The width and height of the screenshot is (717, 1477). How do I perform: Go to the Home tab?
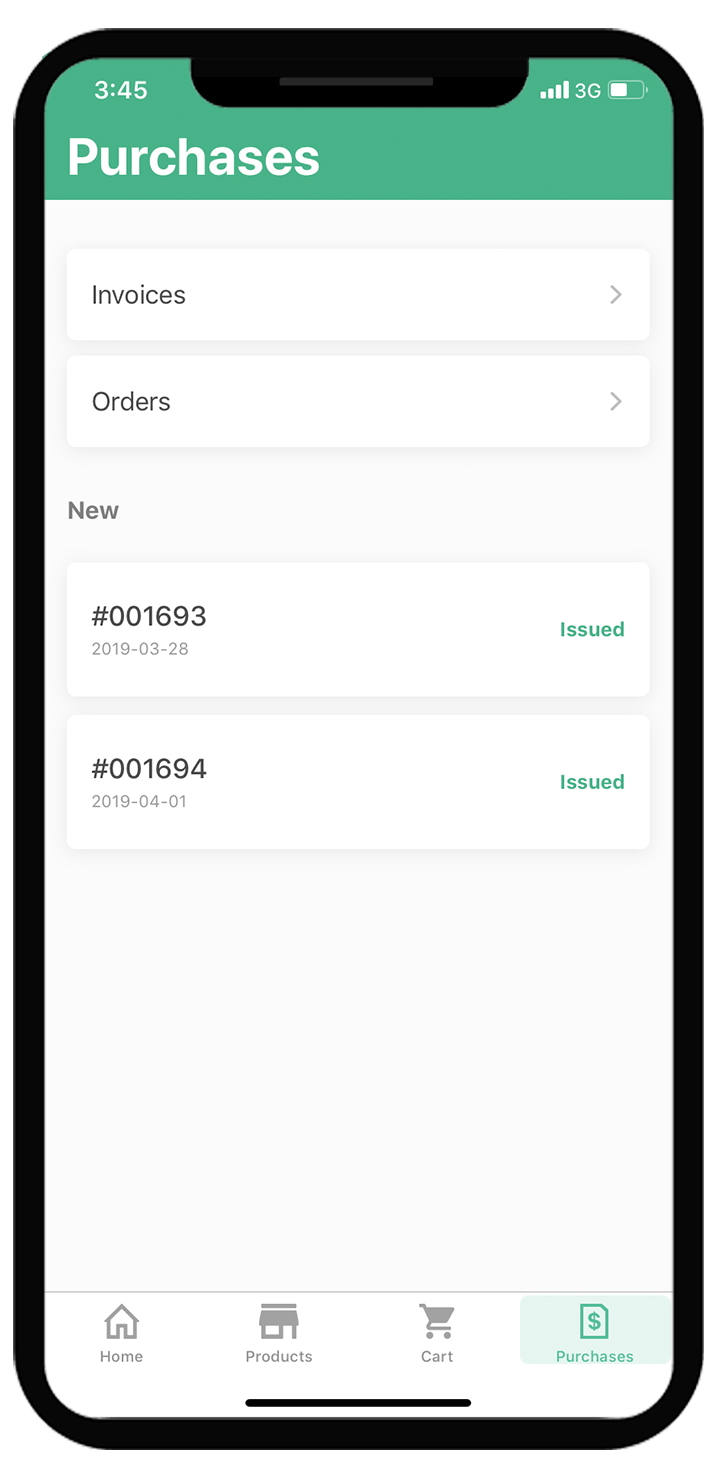[121, 1333]
